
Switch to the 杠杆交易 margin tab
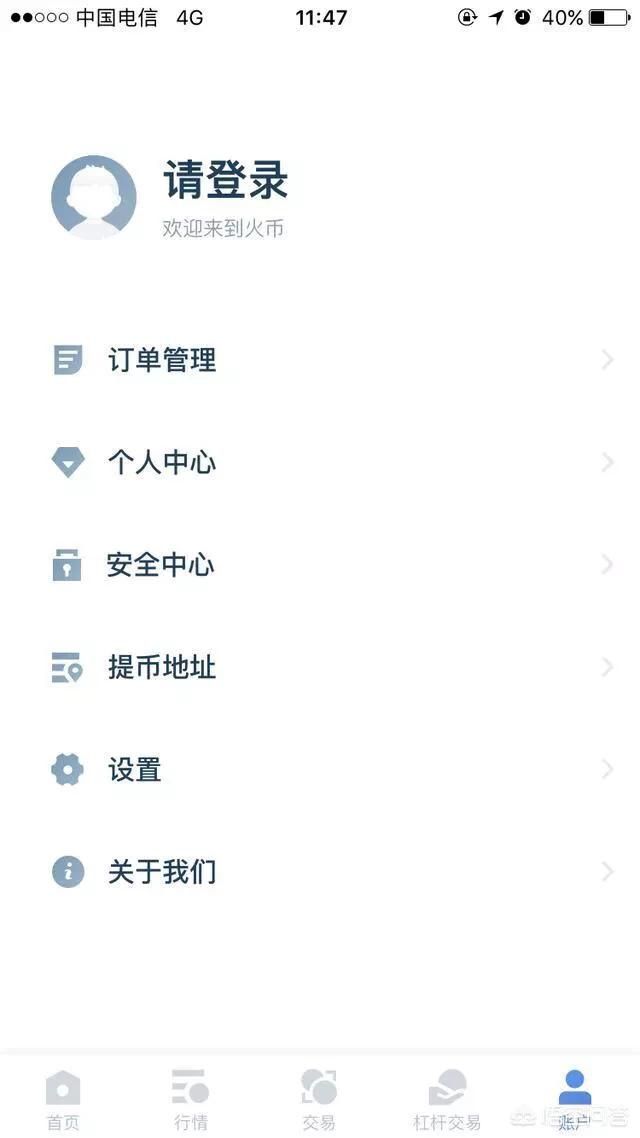pyautogui.click(x=447, y=1098)
